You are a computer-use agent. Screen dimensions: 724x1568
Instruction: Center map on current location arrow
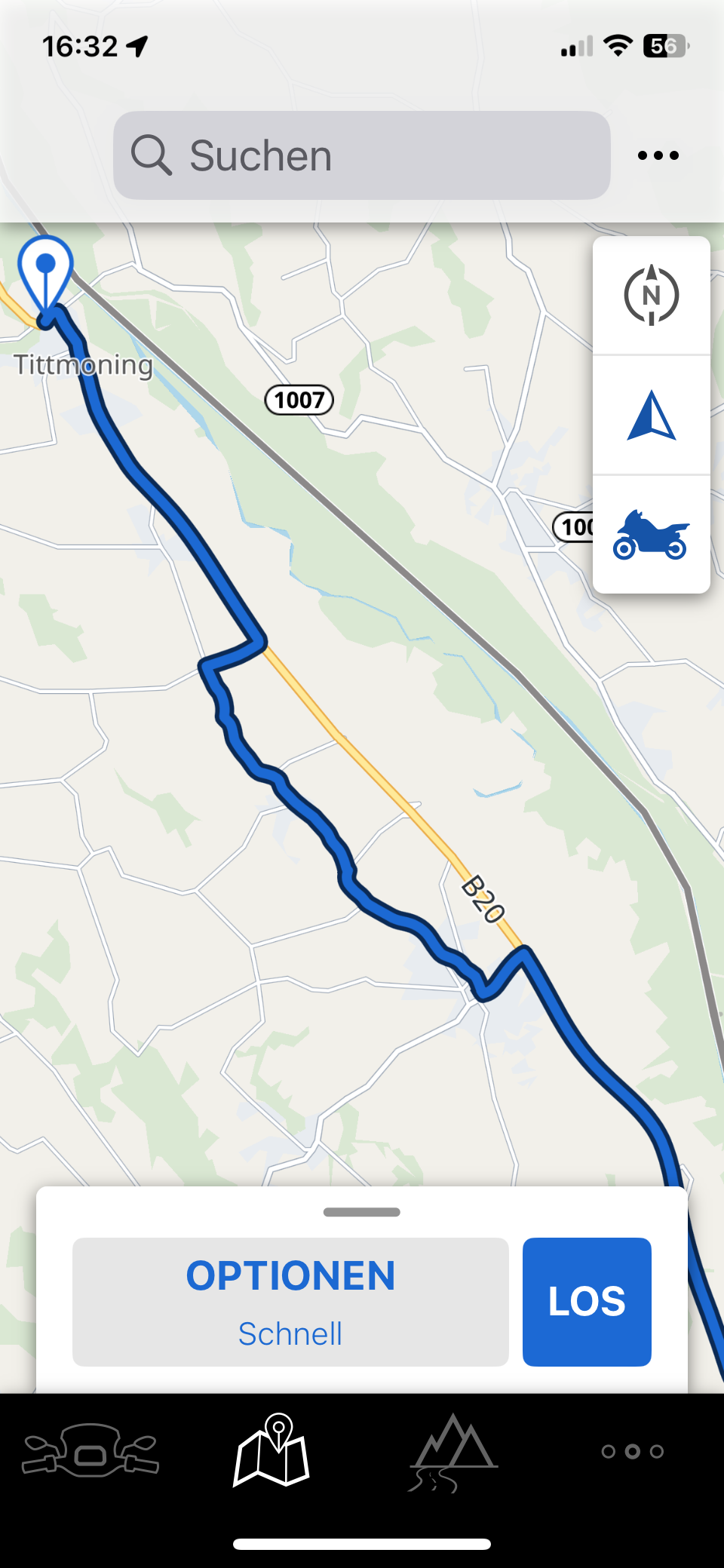tap(652, 415)
